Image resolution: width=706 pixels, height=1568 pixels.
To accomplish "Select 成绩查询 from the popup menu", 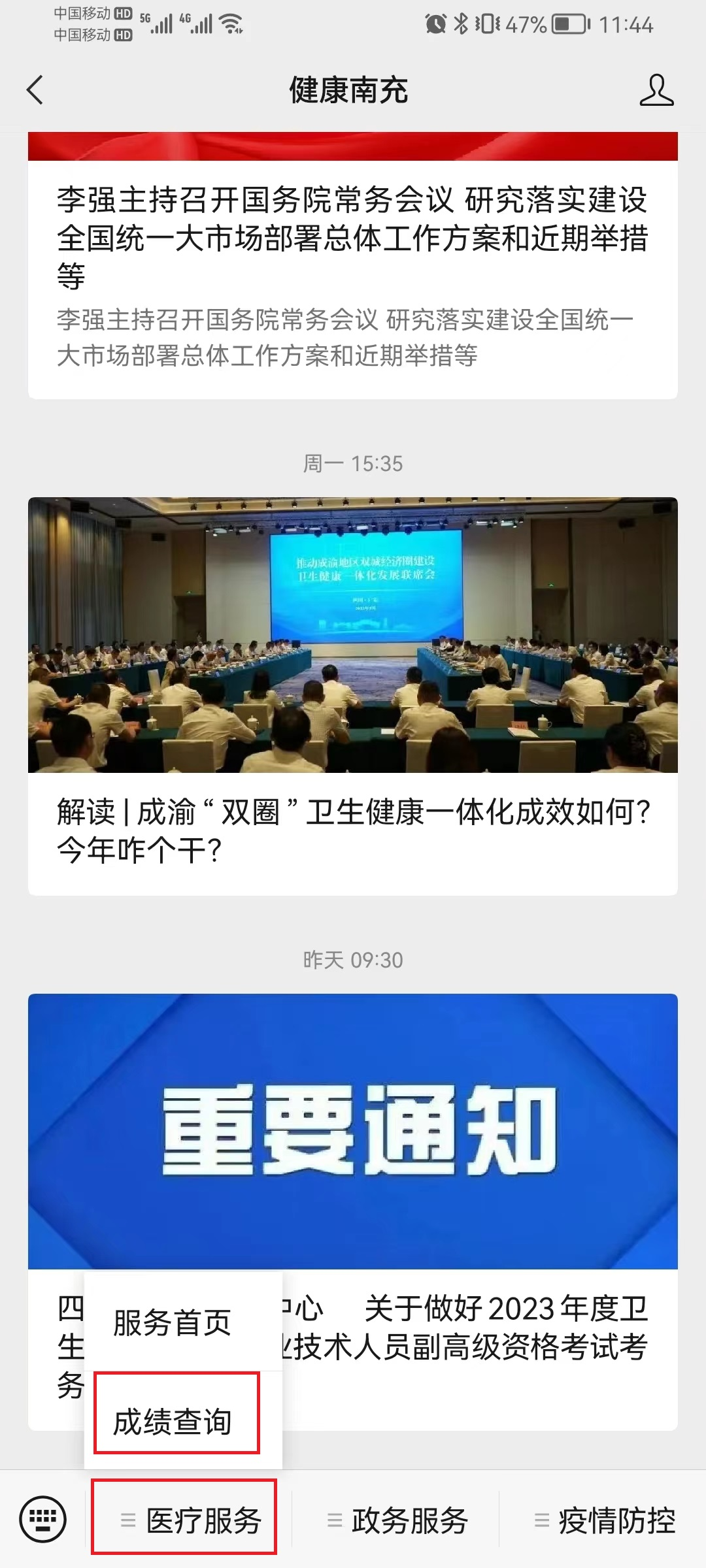I will coord(173,1422).
